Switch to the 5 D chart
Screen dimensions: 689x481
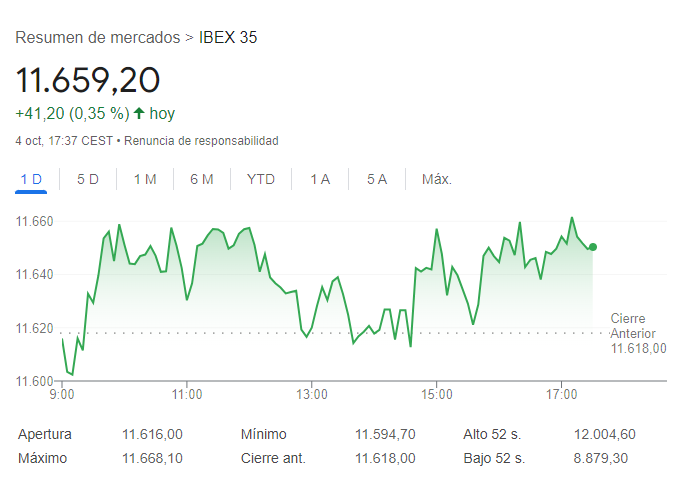tap(88, 179)
